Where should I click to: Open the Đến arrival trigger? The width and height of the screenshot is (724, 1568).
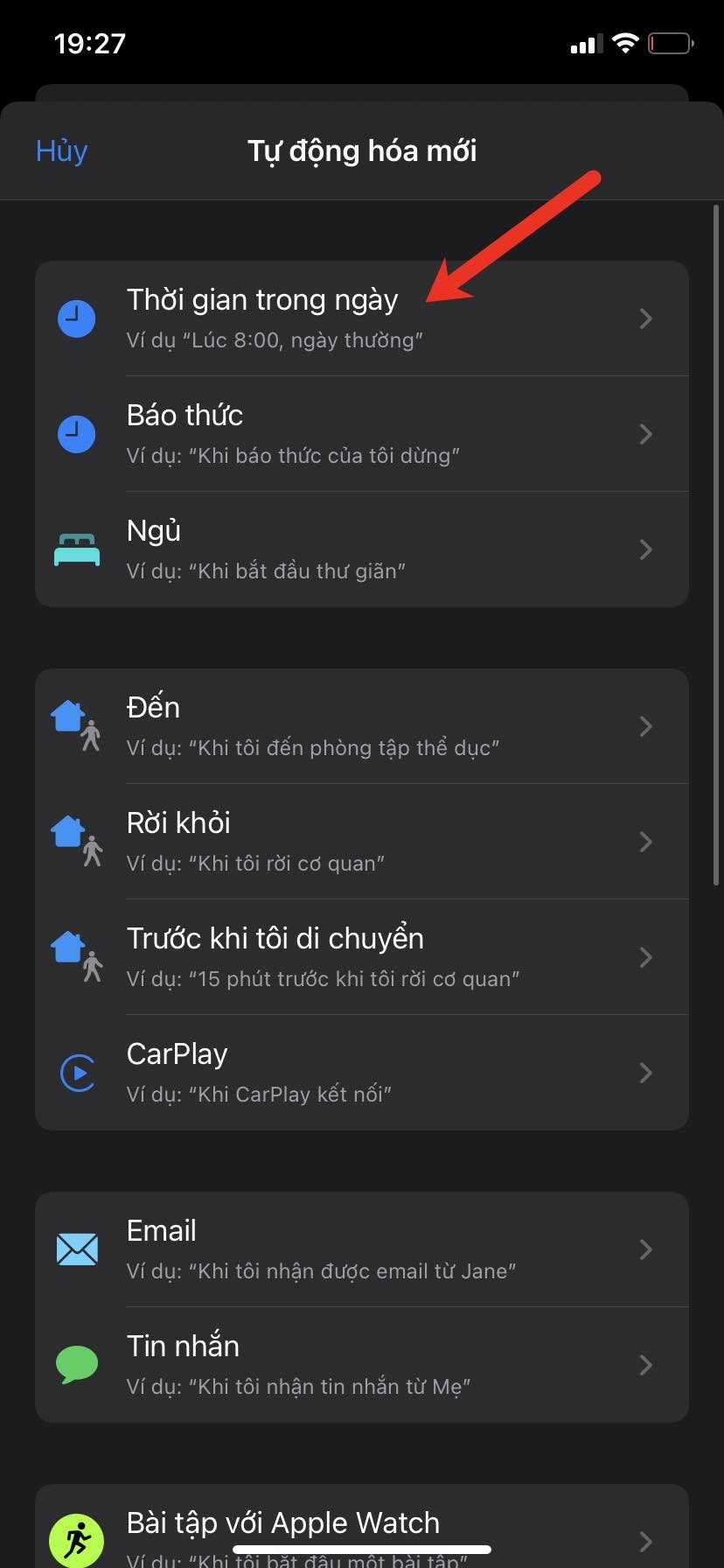[361, 726]
